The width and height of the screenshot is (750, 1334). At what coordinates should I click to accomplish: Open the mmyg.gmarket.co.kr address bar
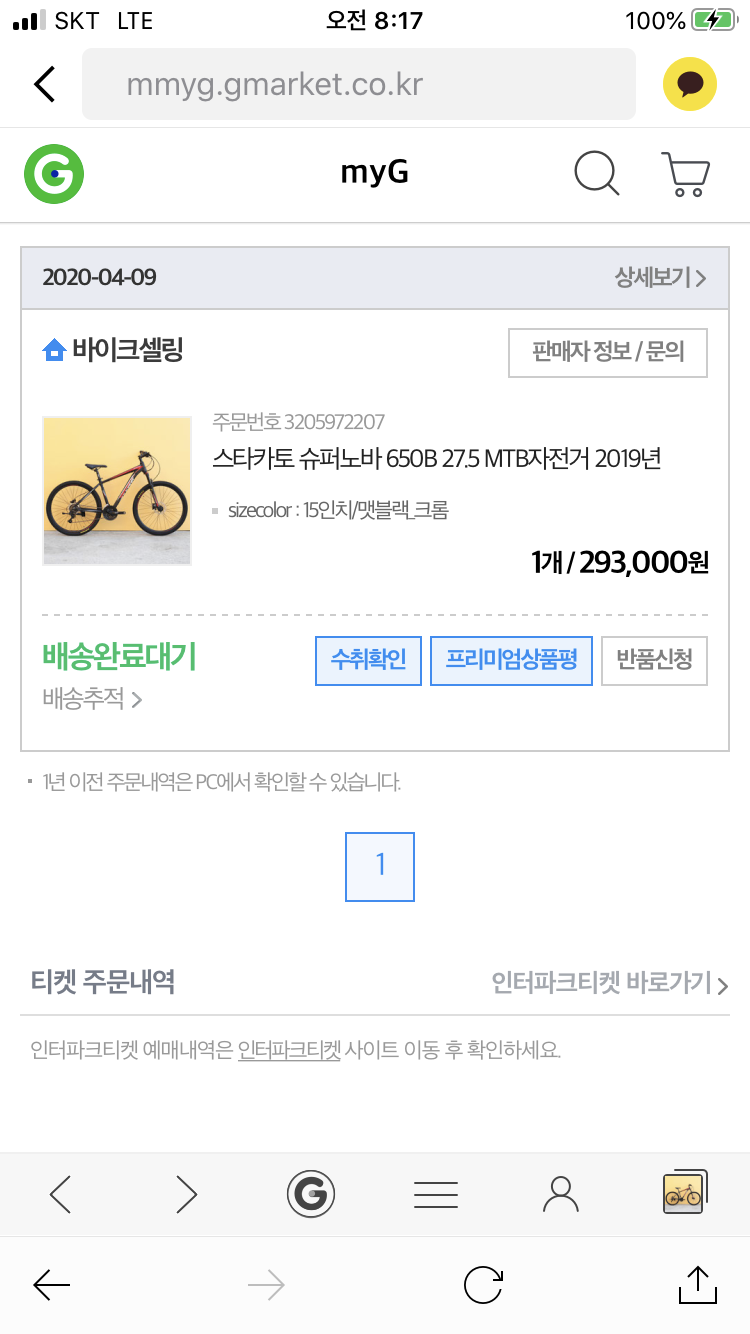click(358, 85)
